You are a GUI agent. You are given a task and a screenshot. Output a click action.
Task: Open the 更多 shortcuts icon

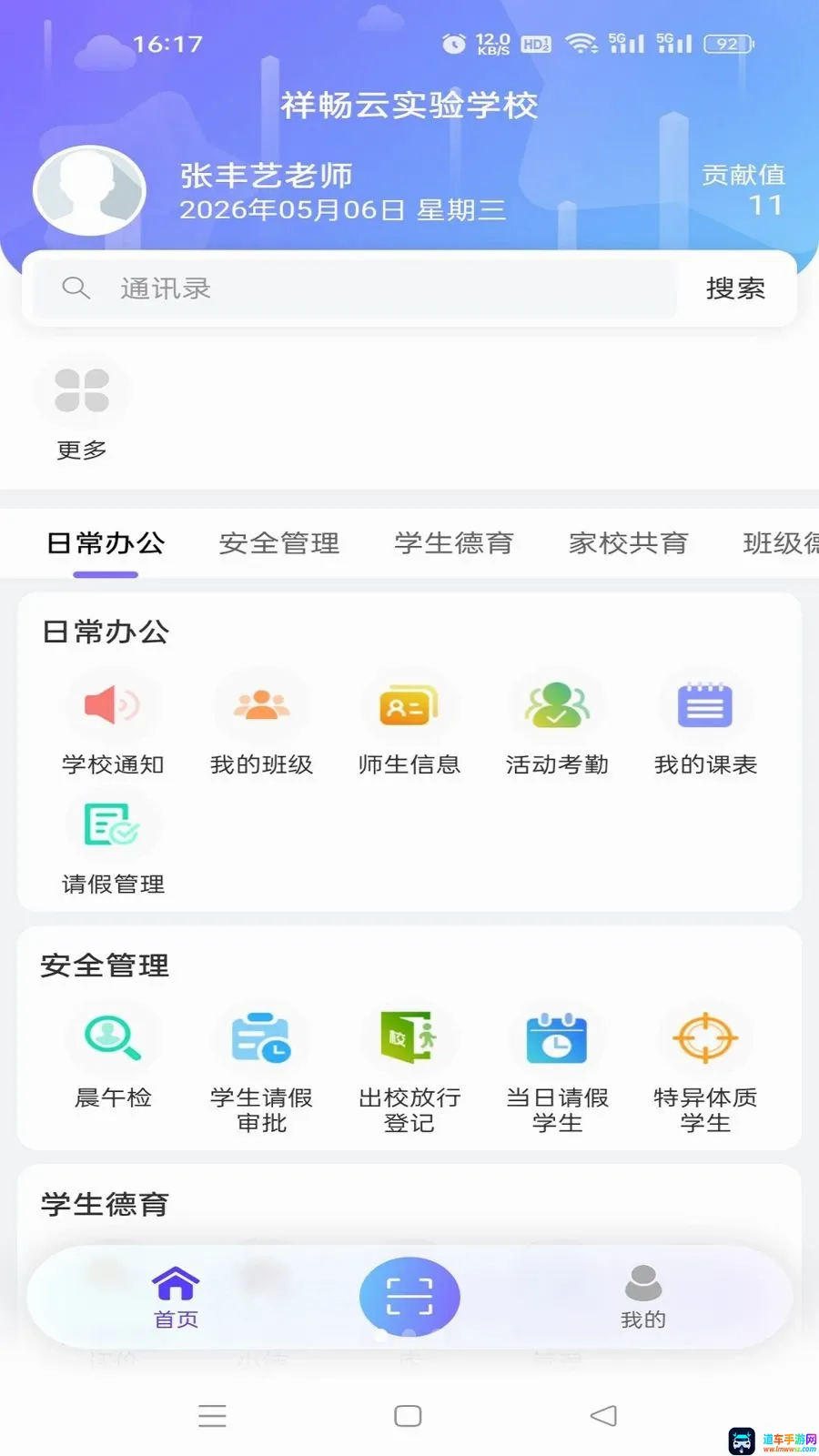[82, 409]
